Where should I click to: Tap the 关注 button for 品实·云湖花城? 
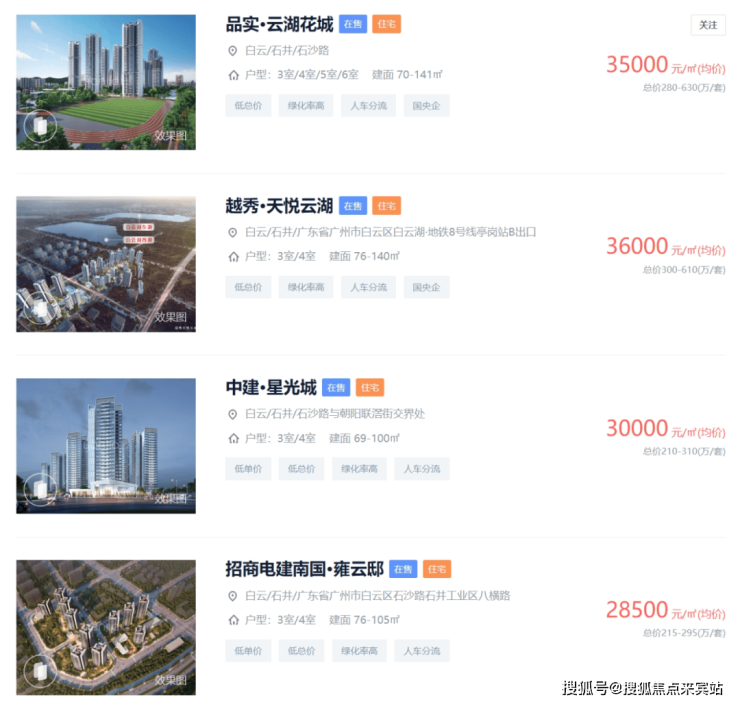coord(708,25)
